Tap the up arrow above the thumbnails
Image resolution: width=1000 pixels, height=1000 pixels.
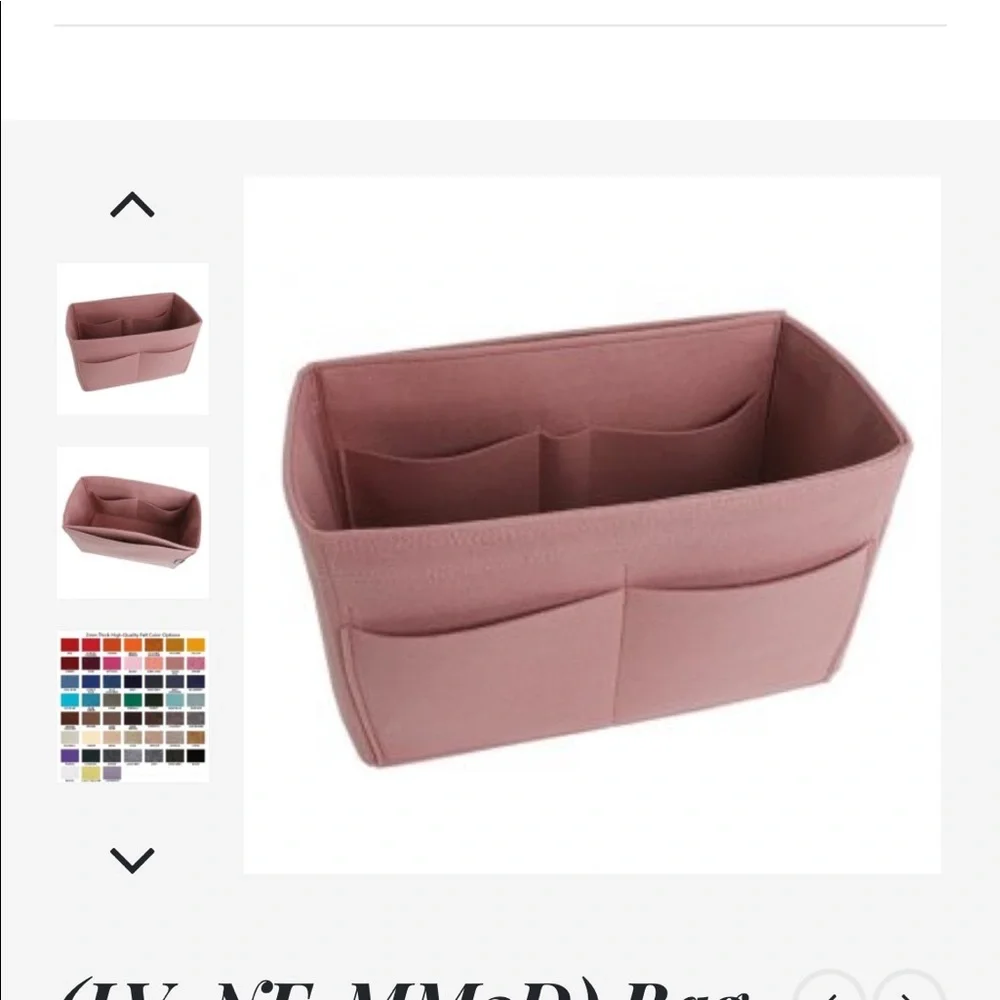pyautogui.click(x=132, y=205)
